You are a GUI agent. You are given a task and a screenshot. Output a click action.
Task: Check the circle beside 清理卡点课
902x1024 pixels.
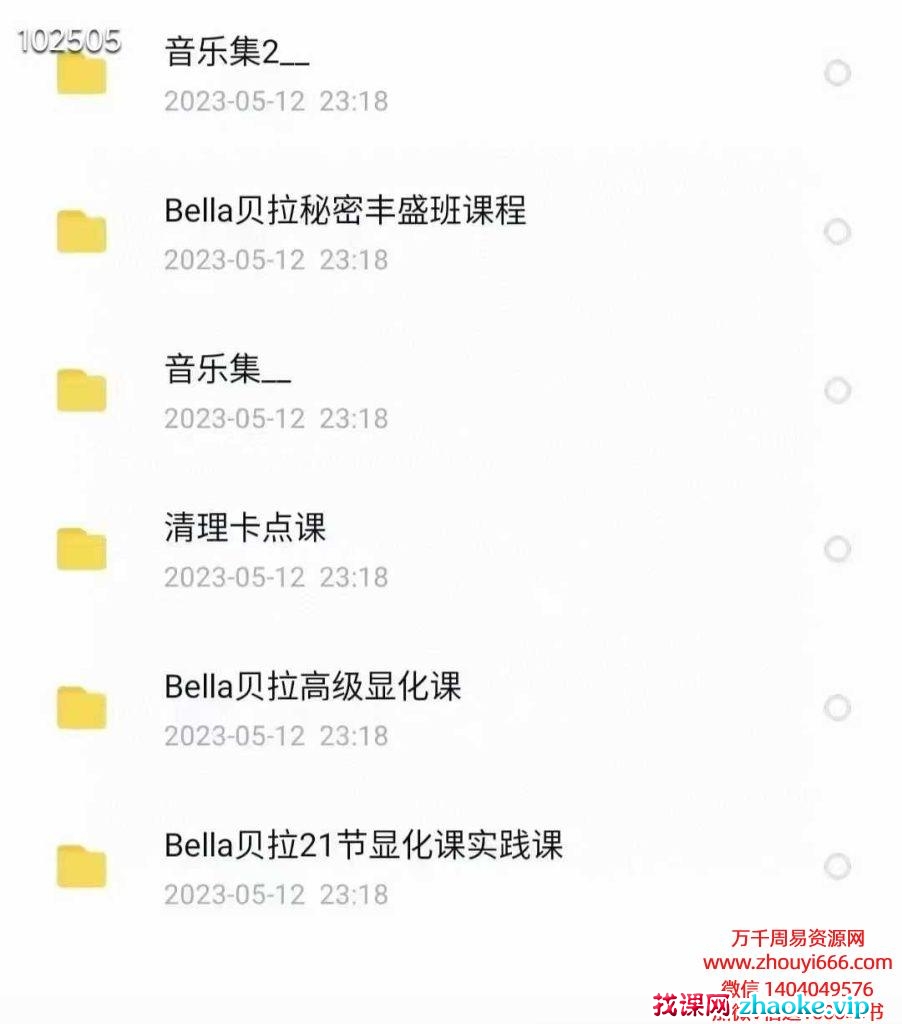coord(837,549)
